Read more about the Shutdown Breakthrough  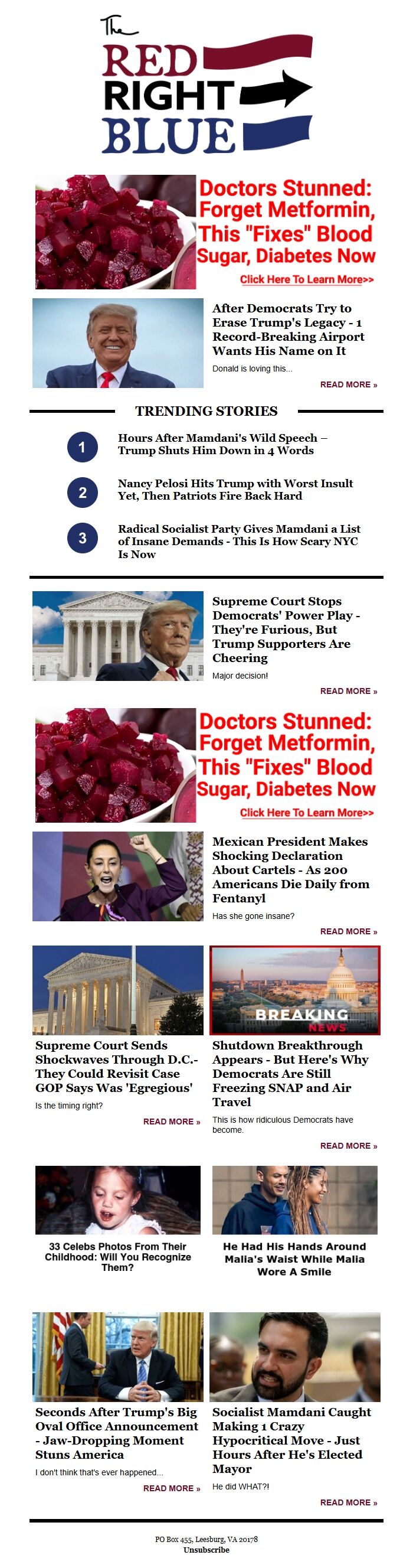348,1146
